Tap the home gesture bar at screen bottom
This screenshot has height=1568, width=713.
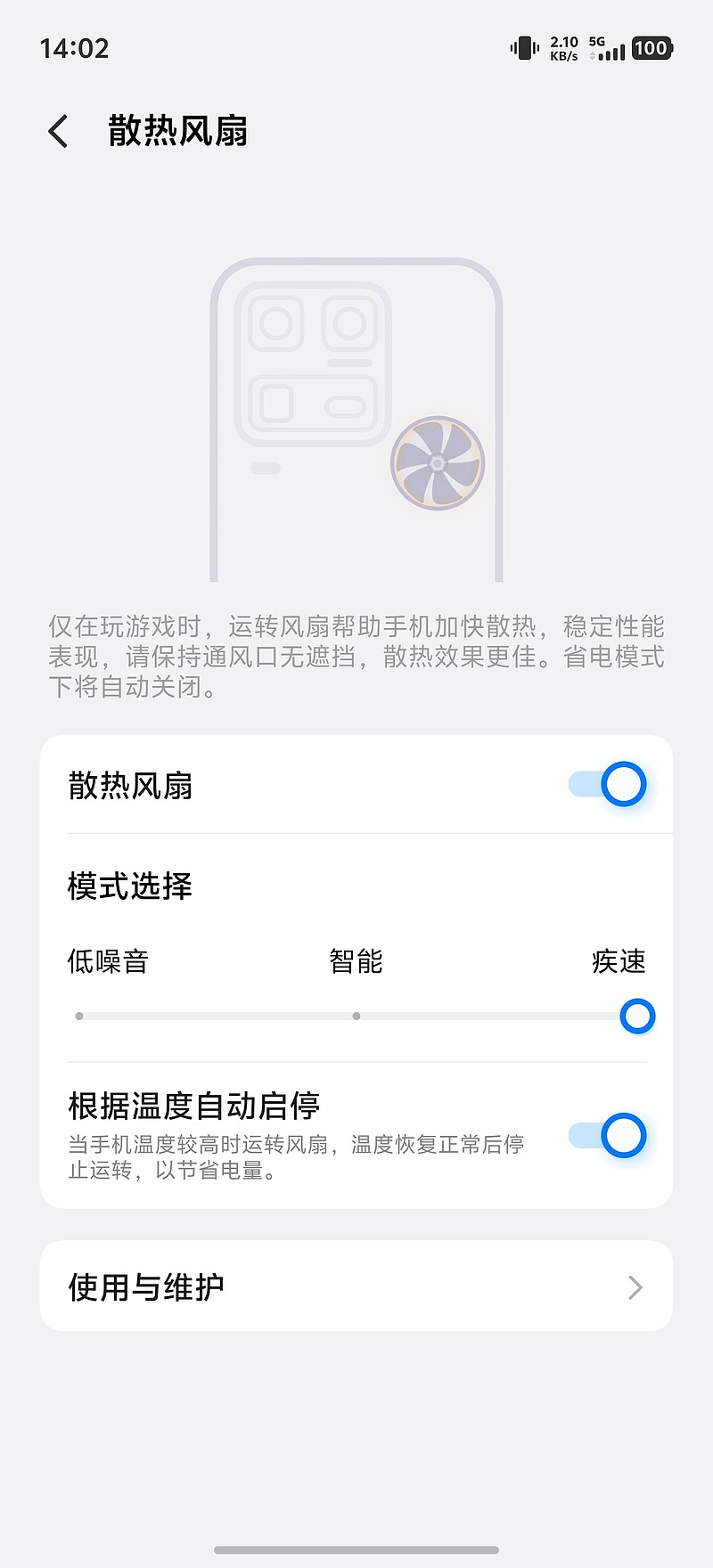pyautogui.click(x=356, y=1548)
